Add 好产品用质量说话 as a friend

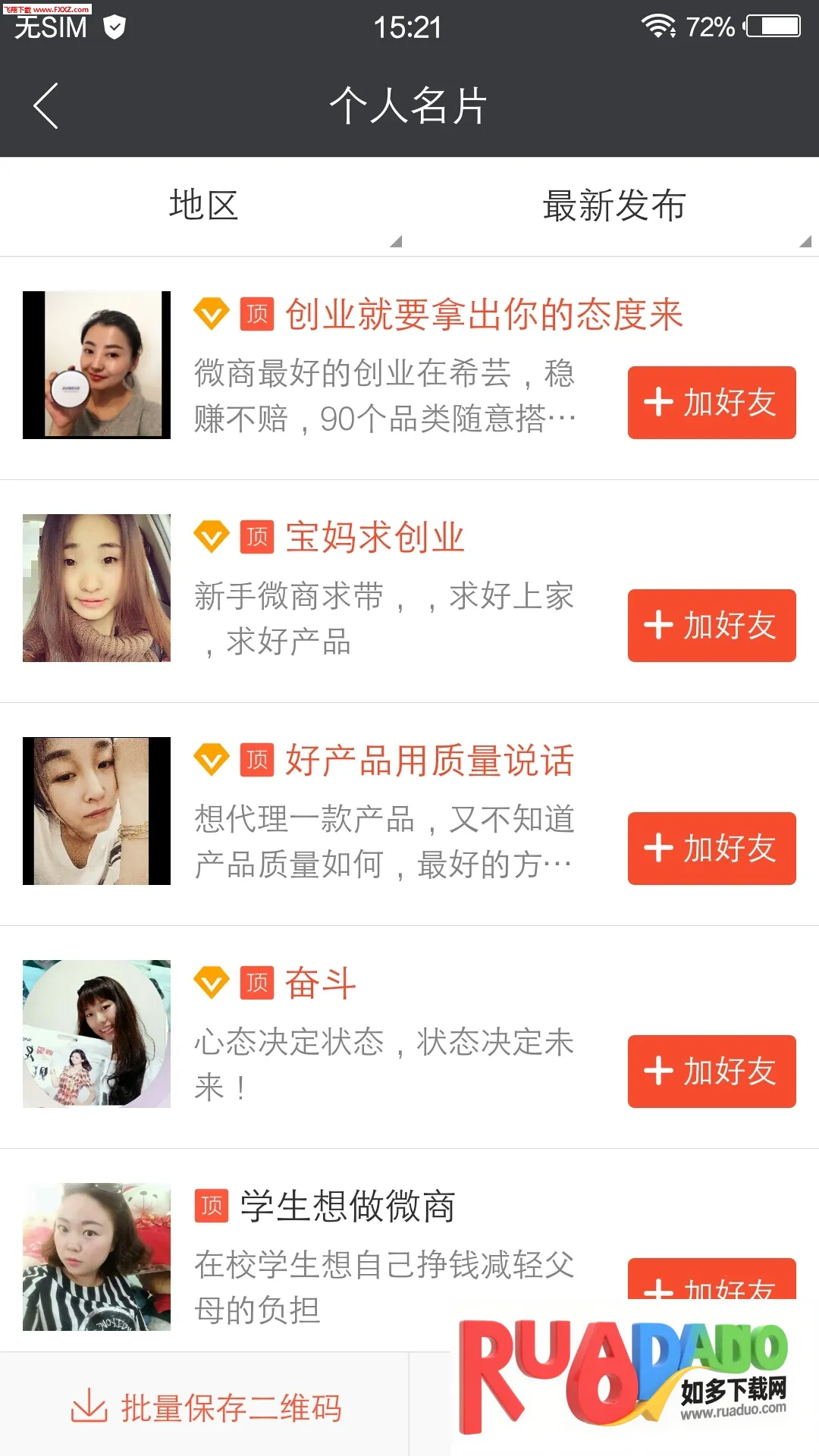coord(711,848)
